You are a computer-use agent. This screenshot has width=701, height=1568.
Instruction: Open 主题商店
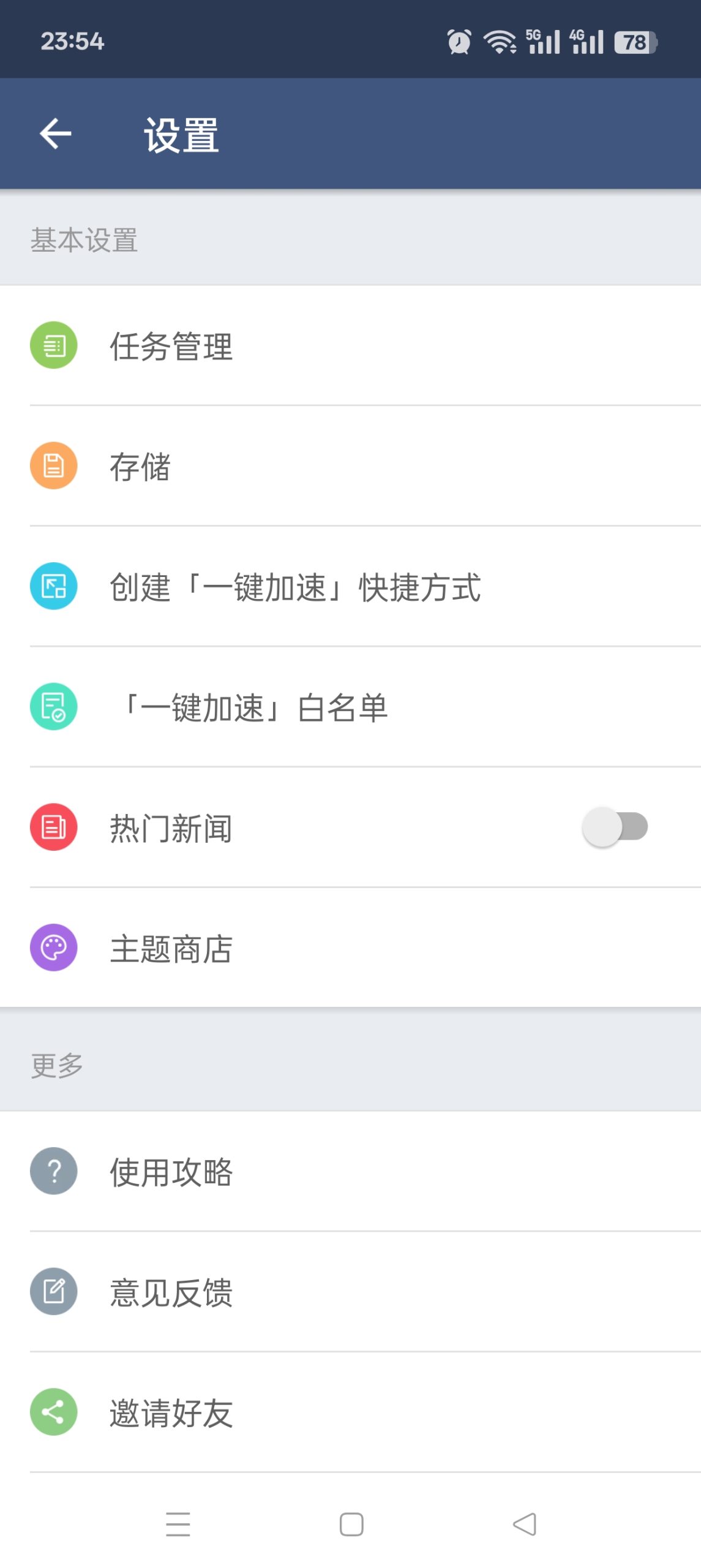pos(171,948)
